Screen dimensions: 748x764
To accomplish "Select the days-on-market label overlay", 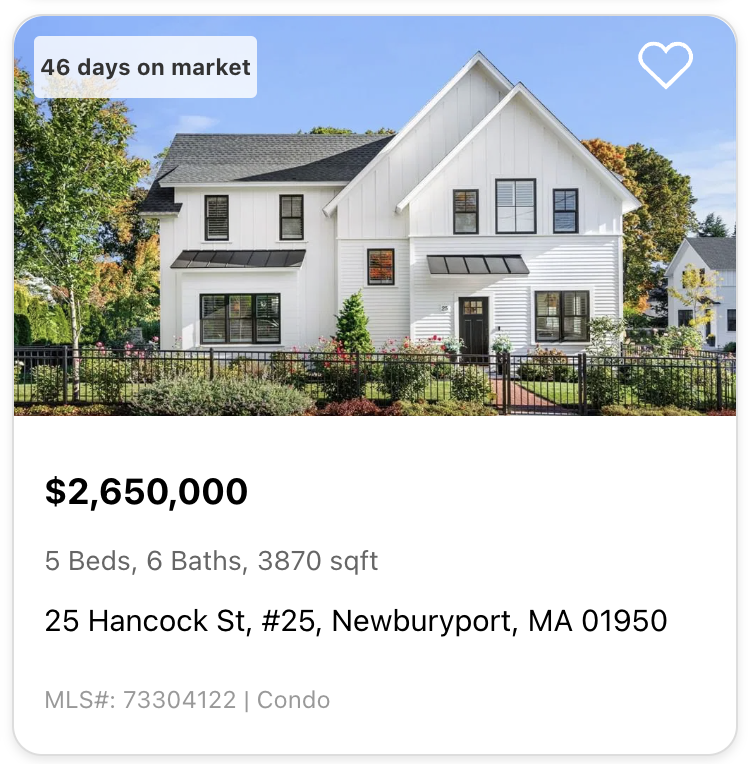I will click(x=146, y=67).
